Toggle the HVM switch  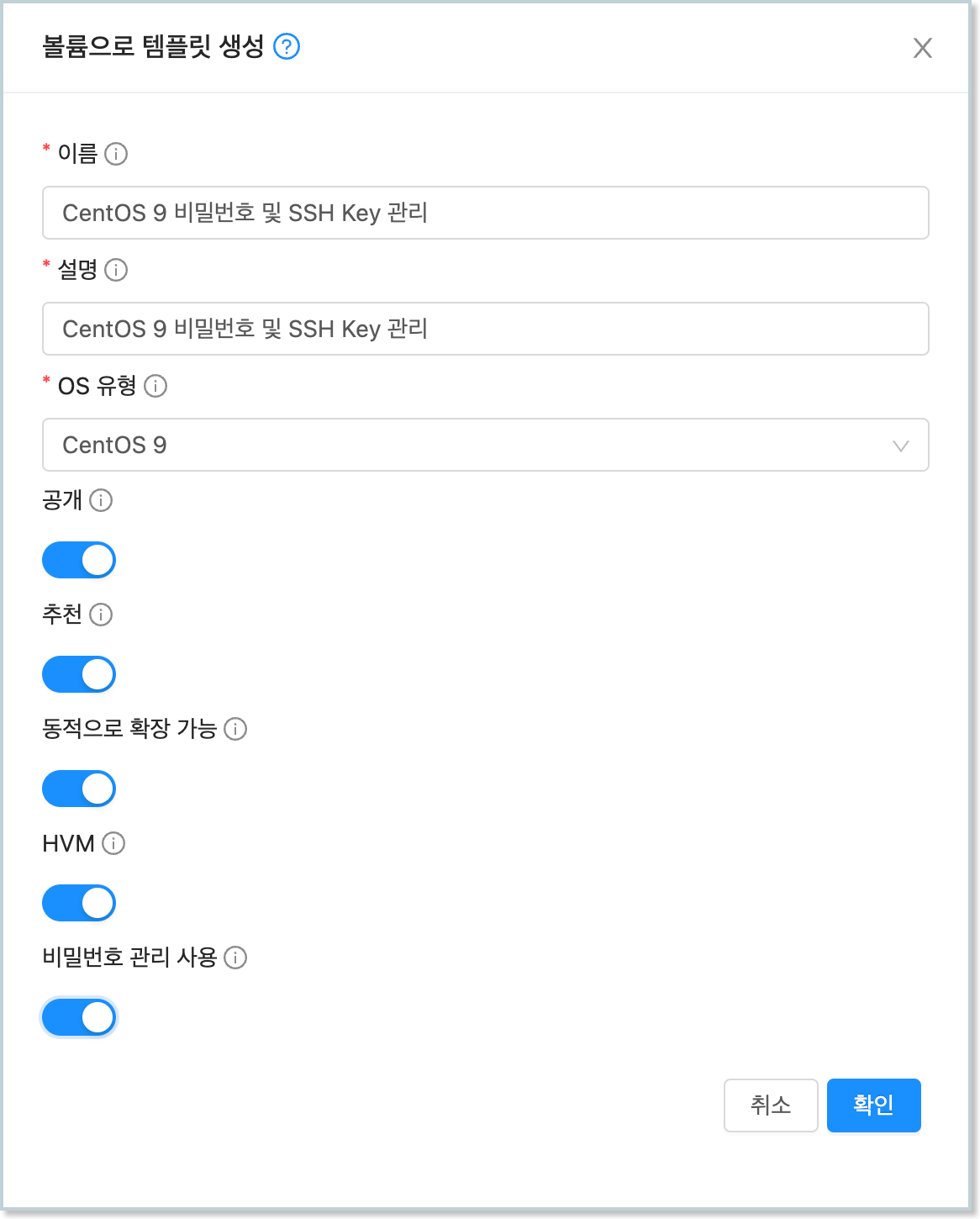tap(79, 903)
